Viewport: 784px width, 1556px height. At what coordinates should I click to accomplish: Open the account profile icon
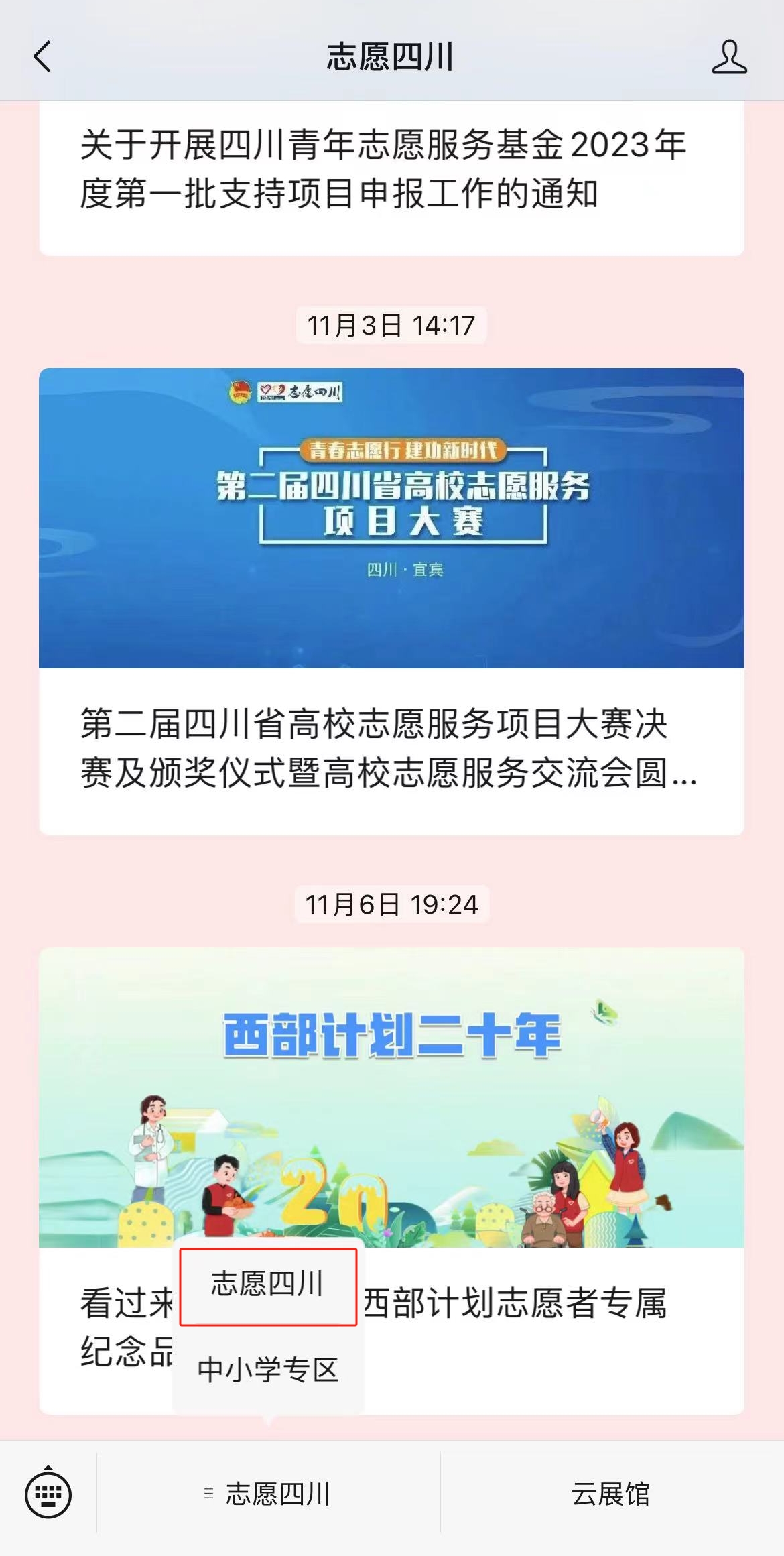(x=729, y=56)
